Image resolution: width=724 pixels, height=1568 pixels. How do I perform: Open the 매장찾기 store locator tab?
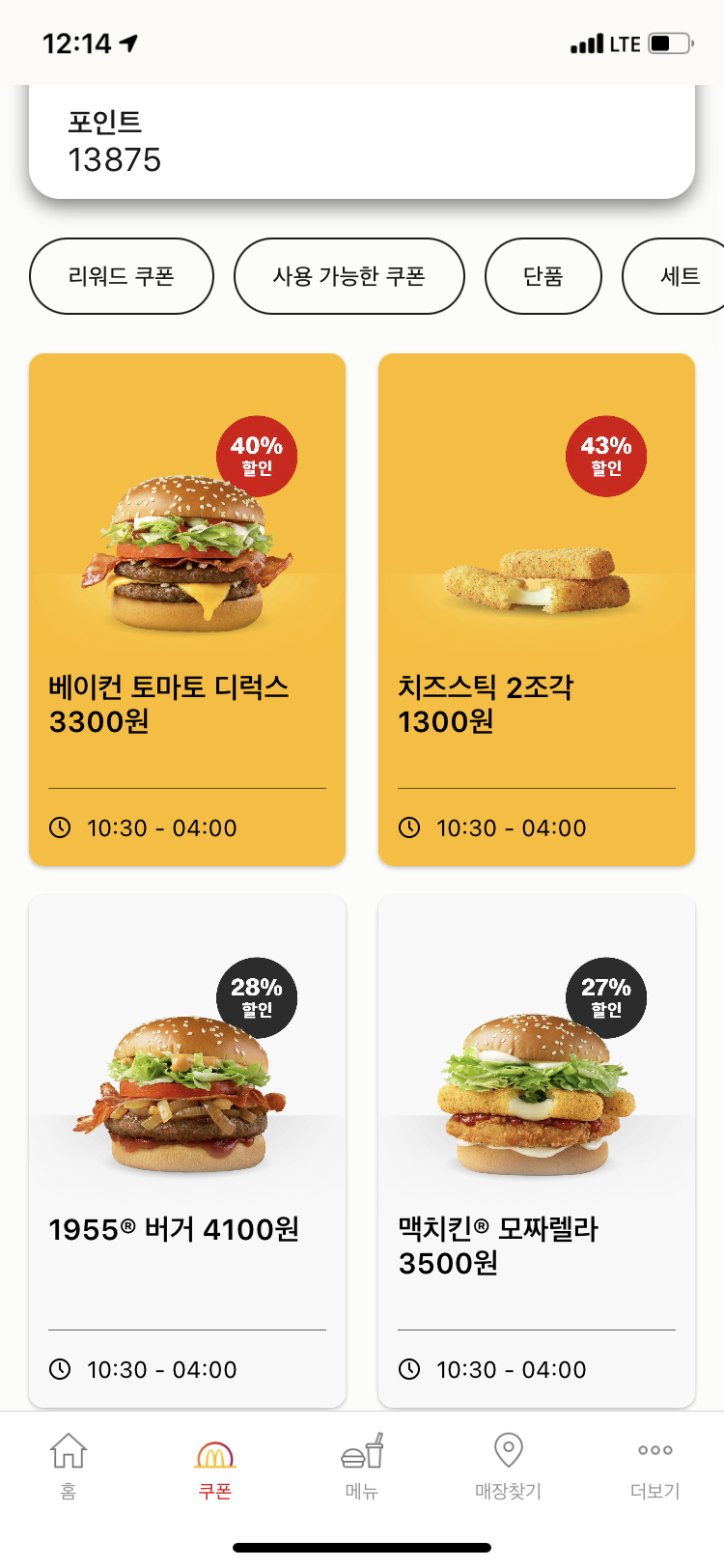pyautogui.click(x=509, y=1465)
